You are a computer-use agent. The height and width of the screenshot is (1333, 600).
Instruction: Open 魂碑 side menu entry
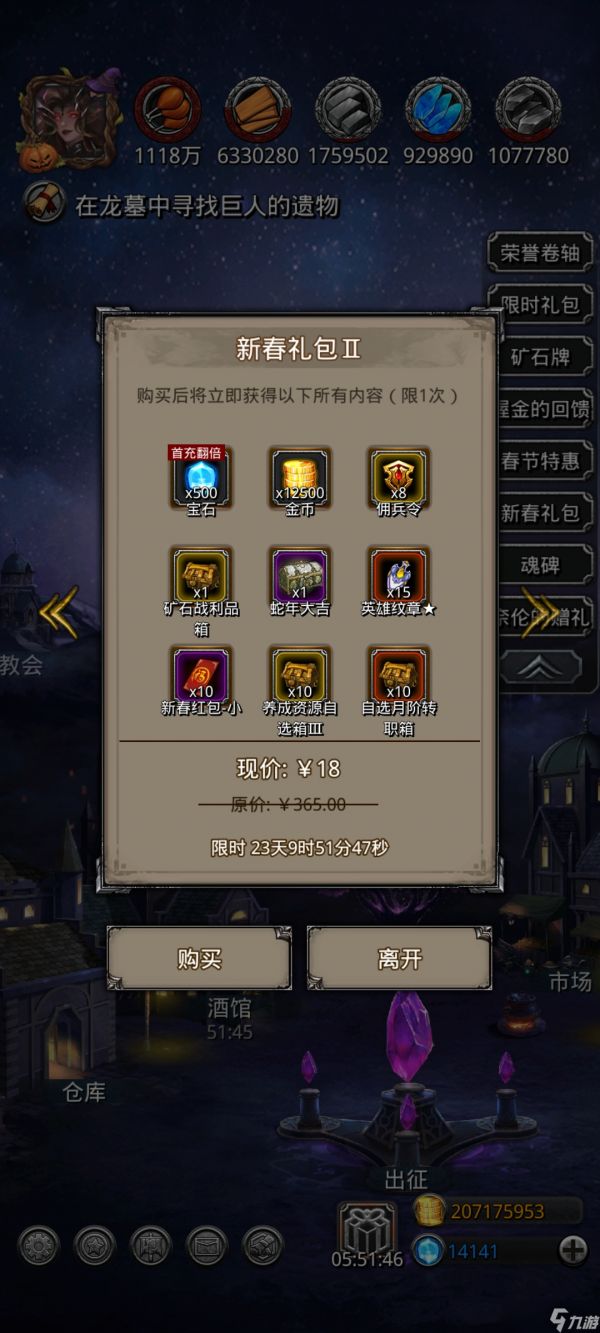540,565
